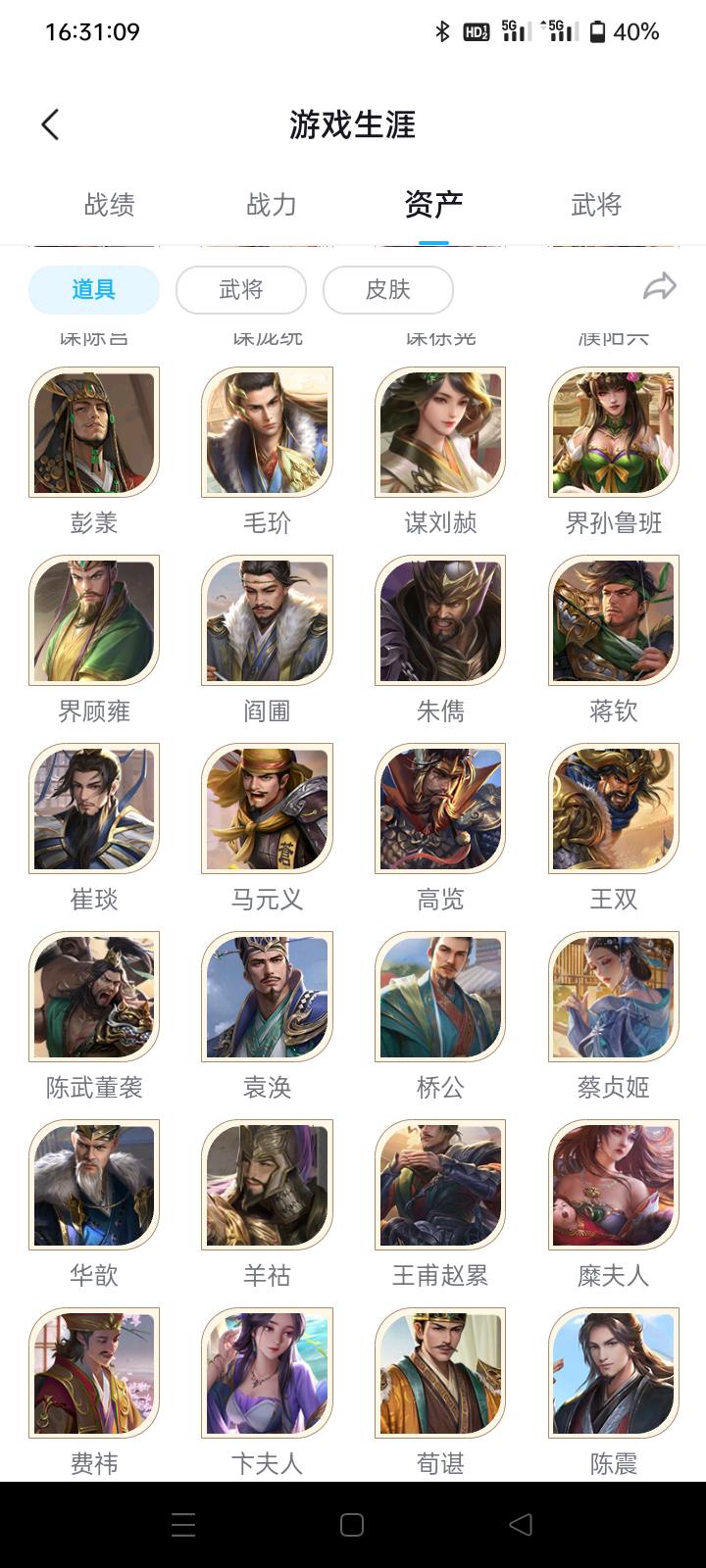The image size is (706, 1568).
Task: Open the 马元义 hero card
Action: 267,808
